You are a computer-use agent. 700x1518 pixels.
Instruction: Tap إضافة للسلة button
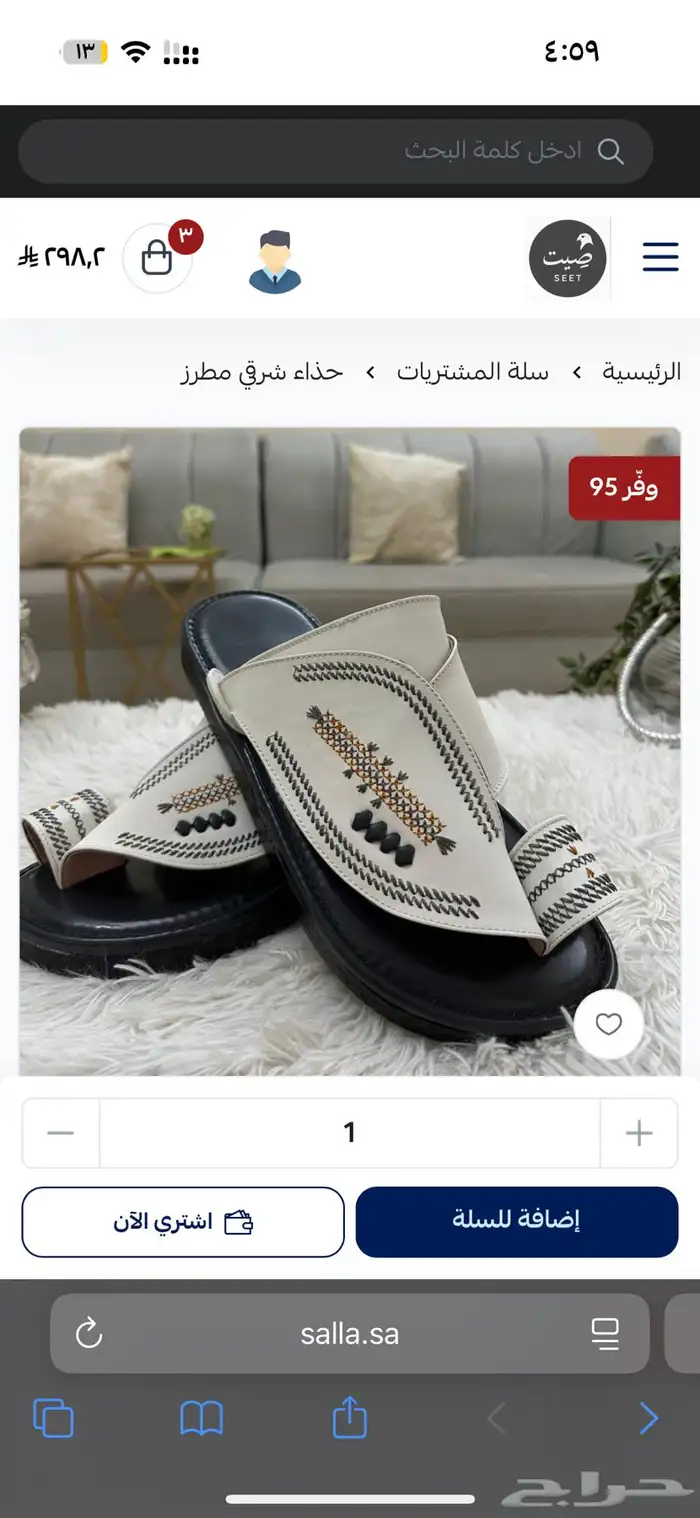click(x=517, y=1221)
